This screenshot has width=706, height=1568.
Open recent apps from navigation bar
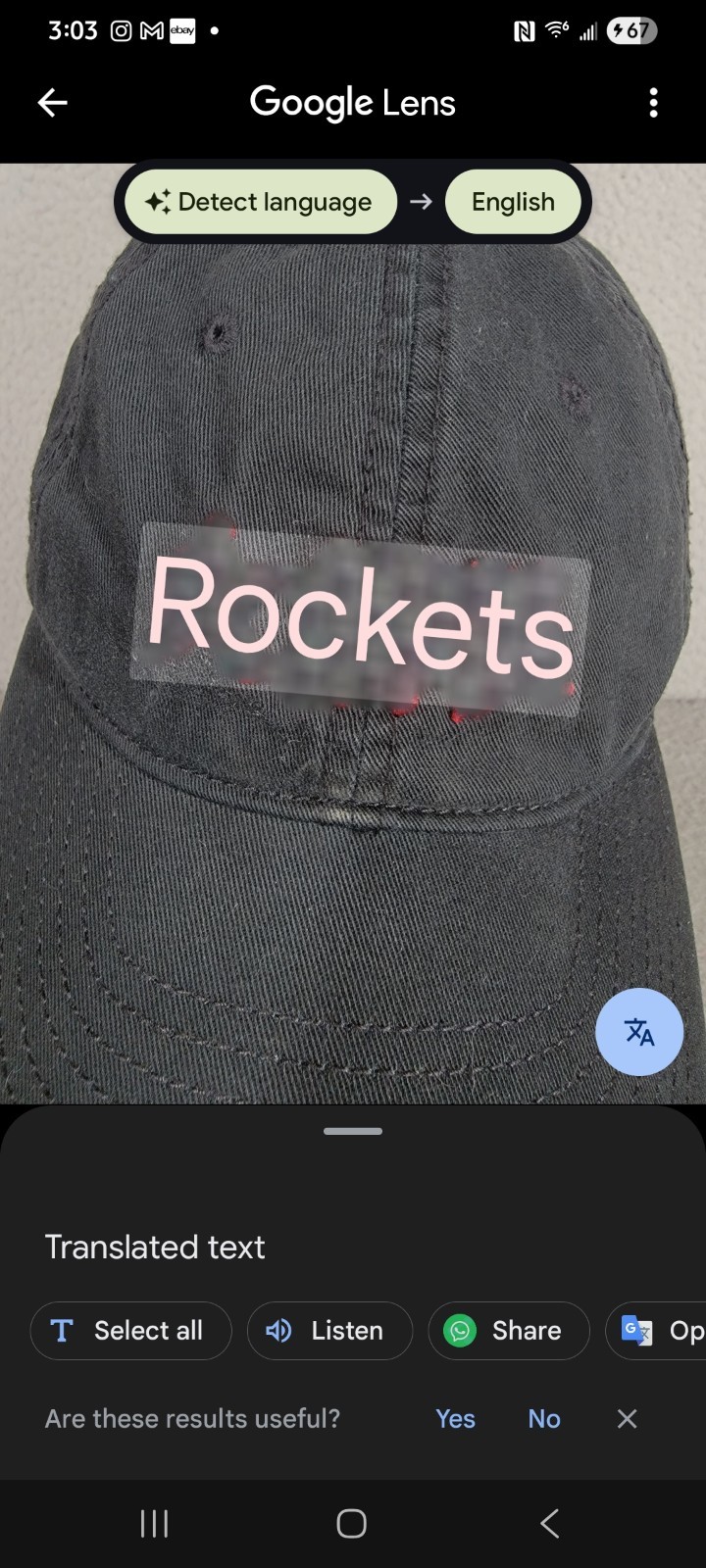pyautogui.click(x=154, y=1523)
